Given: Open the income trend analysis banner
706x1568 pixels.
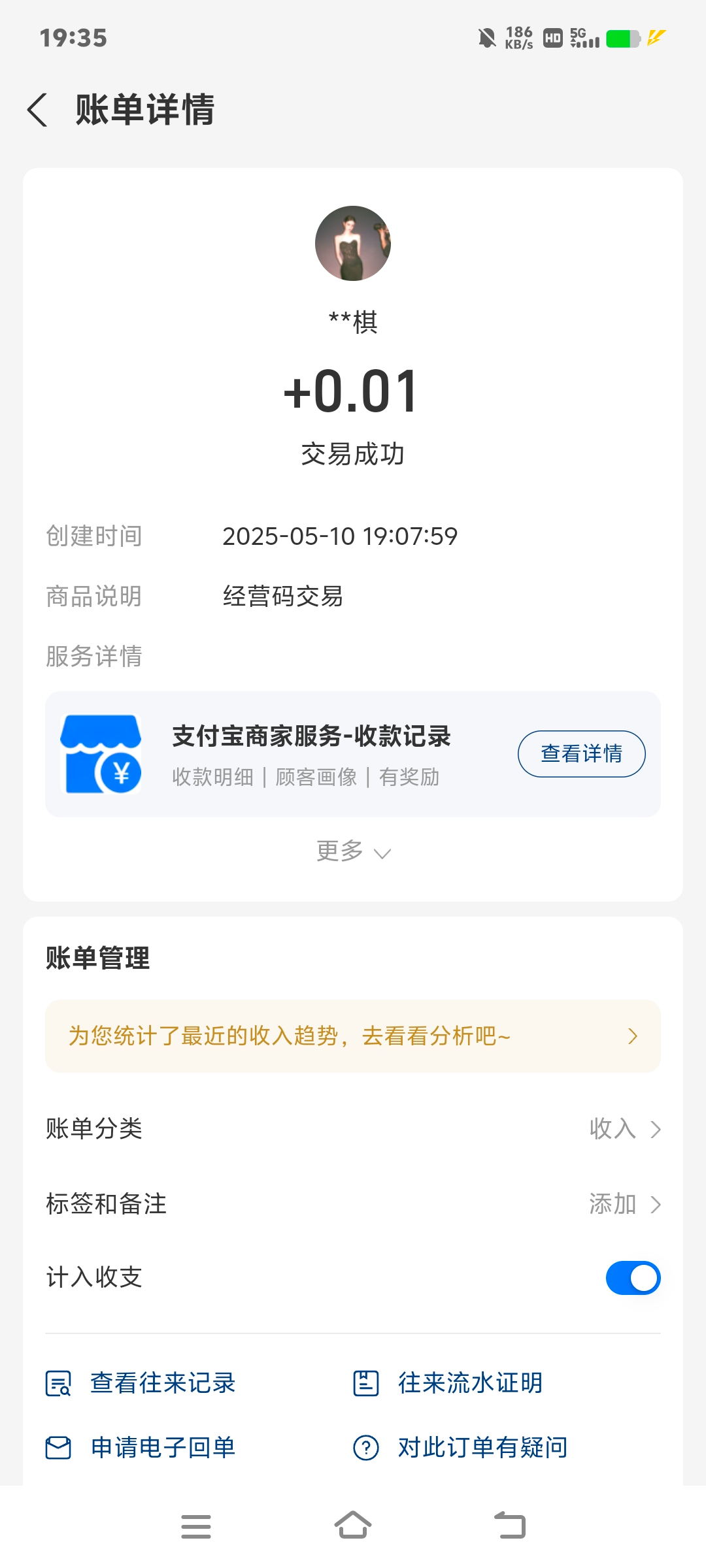Looking at the screenshot, I should coord(353,1036).
